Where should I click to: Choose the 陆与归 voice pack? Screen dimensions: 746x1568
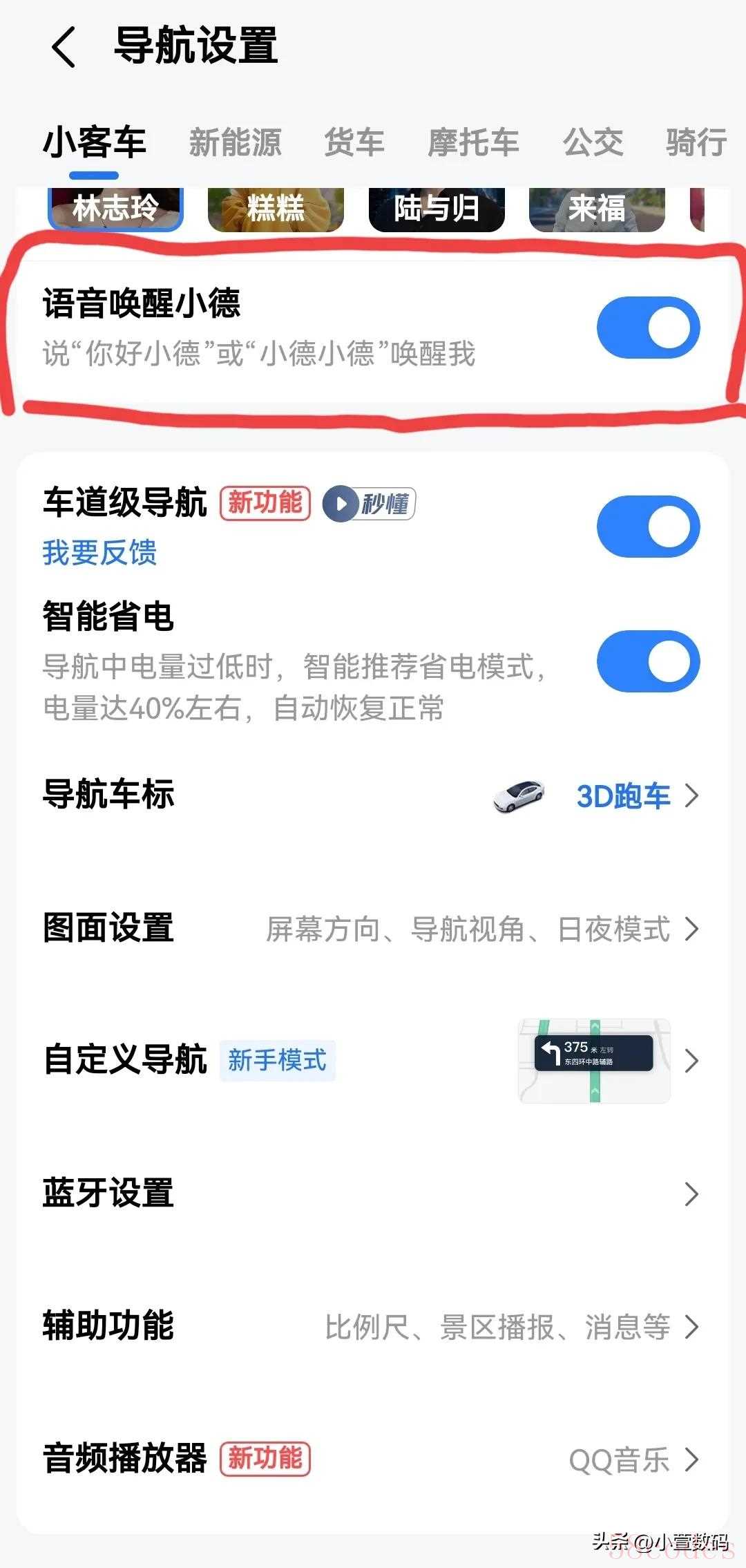437,208
